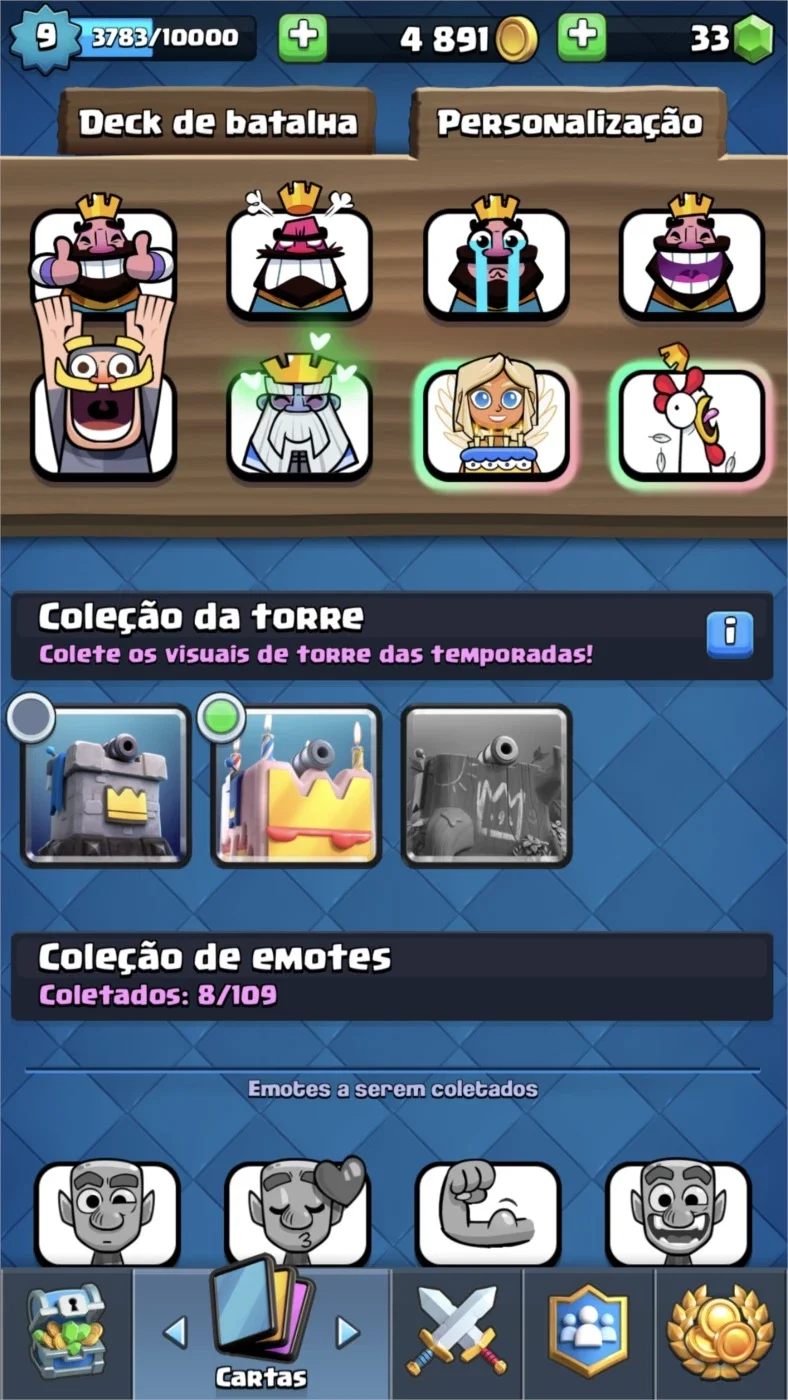Switch to the Deck de batalha tab

coord(216,122)
